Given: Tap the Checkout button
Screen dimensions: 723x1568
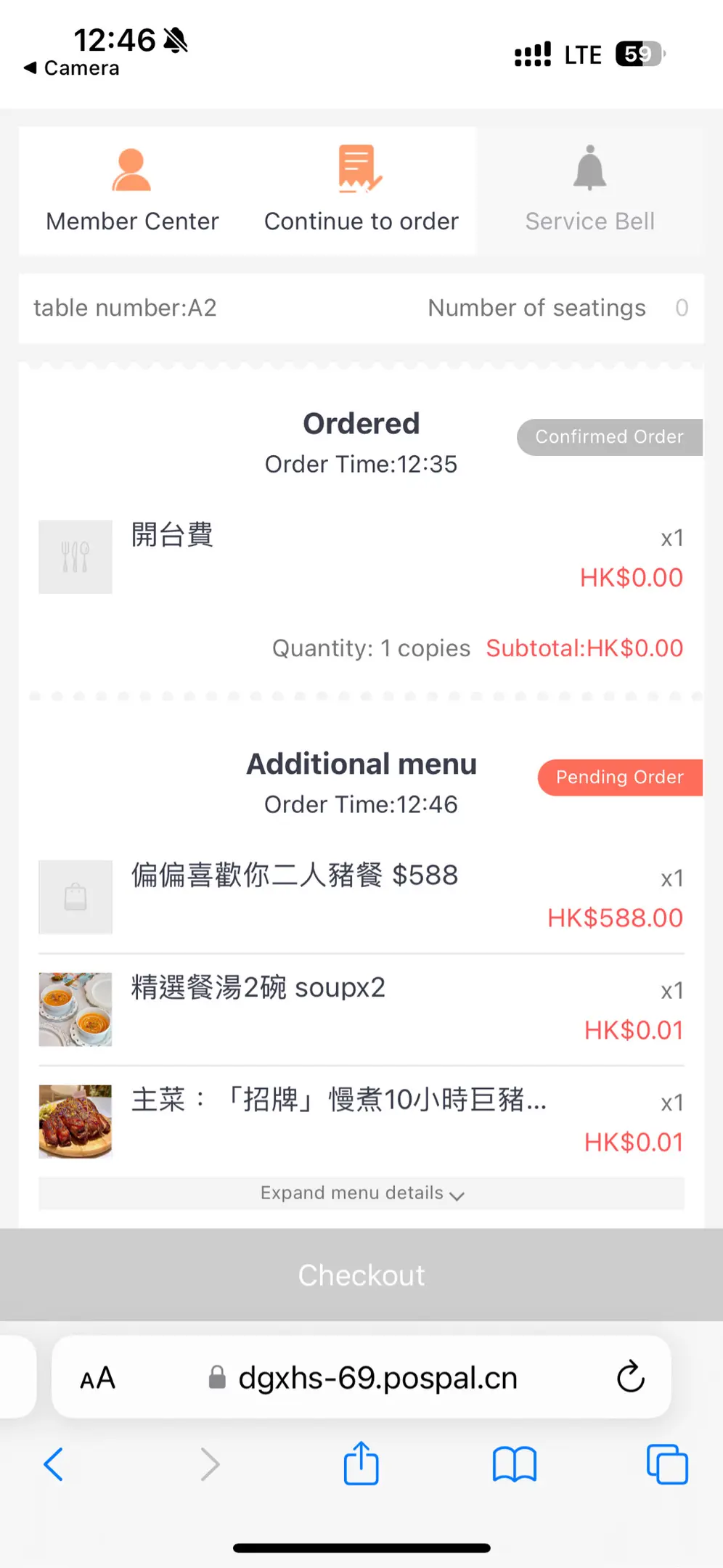Looking at the screenshot, I should pyautogui.click(x=361, y=1275).
